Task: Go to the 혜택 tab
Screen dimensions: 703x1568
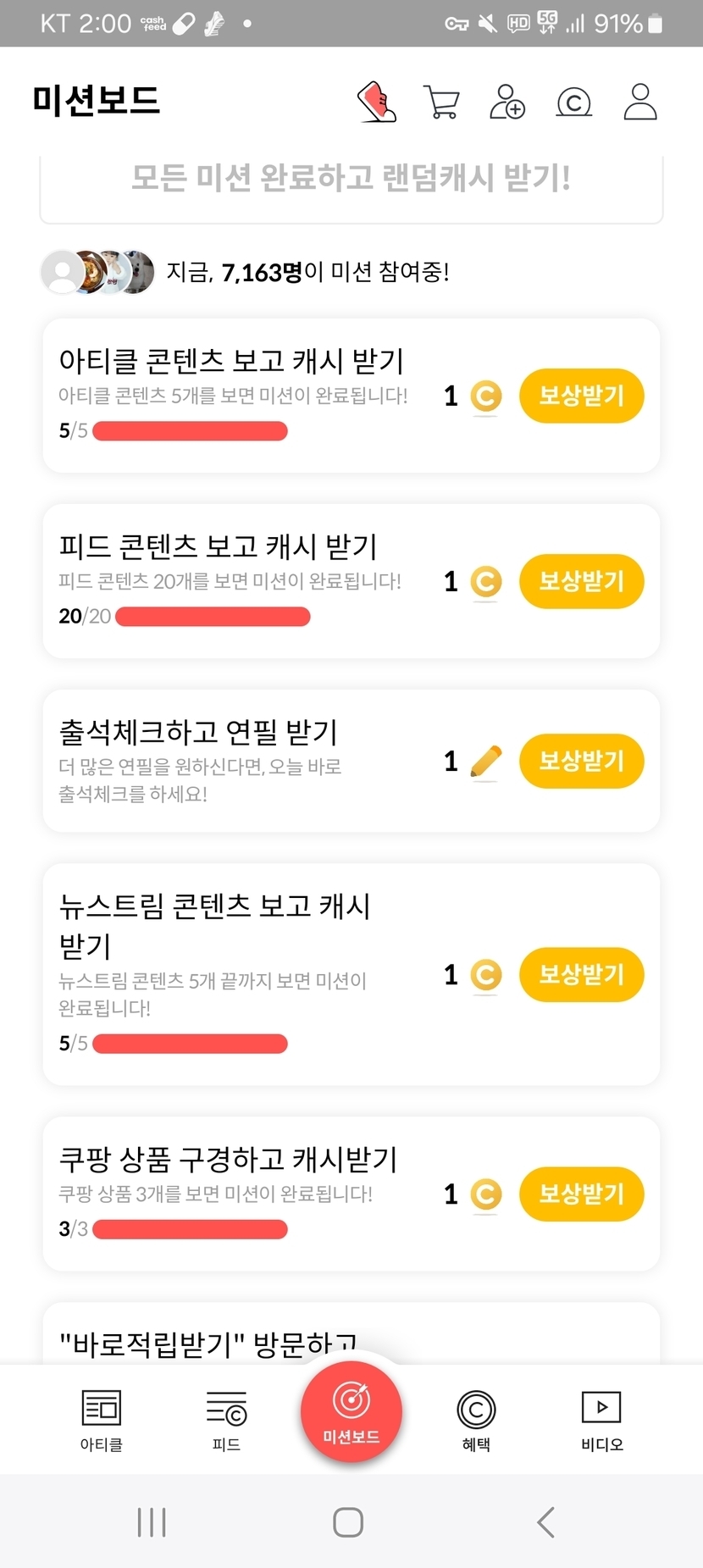Action: [x=476, y=1421]
